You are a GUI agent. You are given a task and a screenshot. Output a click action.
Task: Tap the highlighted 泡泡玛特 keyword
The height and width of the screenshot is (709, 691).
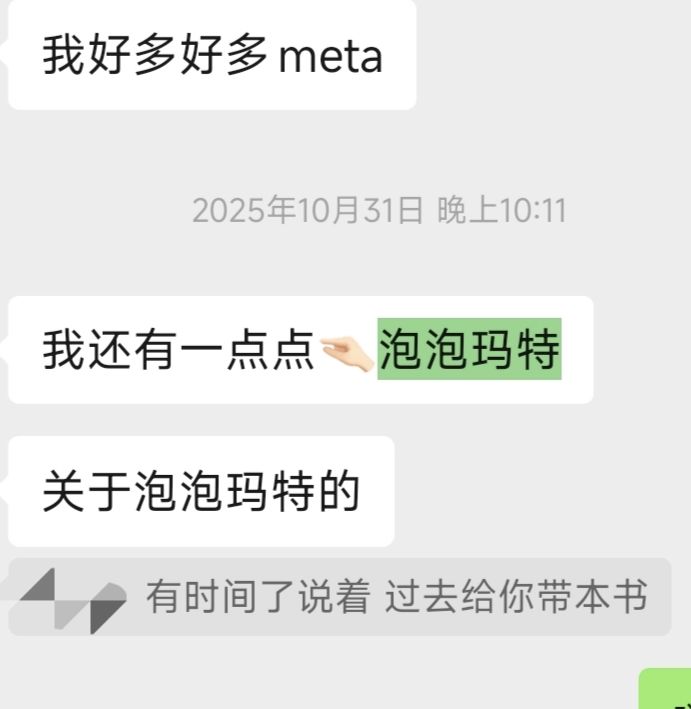[x=469, y=350]
